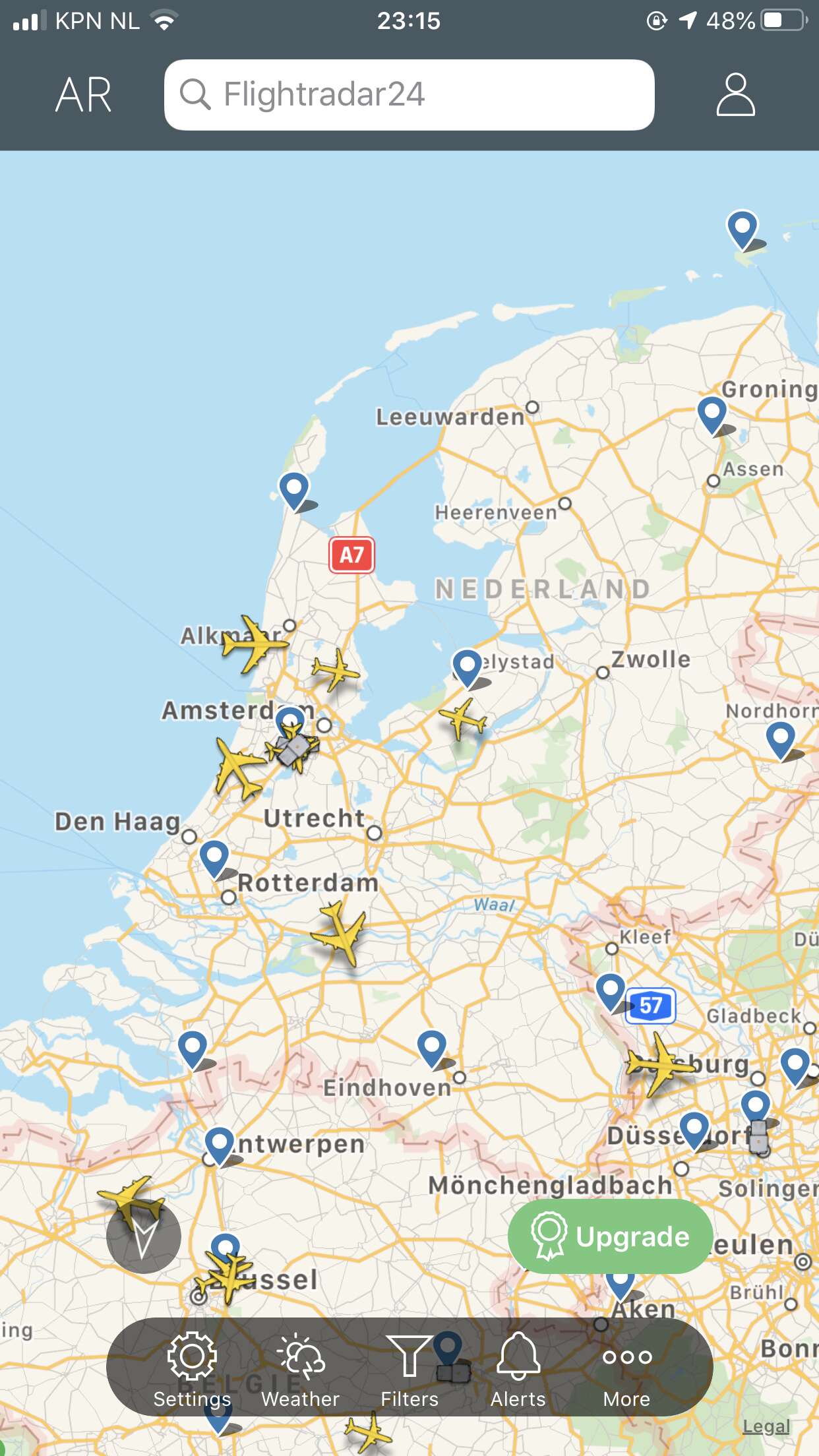Center map on my location
Viewport: 819px width, 1456px height.
[144, 1236]
